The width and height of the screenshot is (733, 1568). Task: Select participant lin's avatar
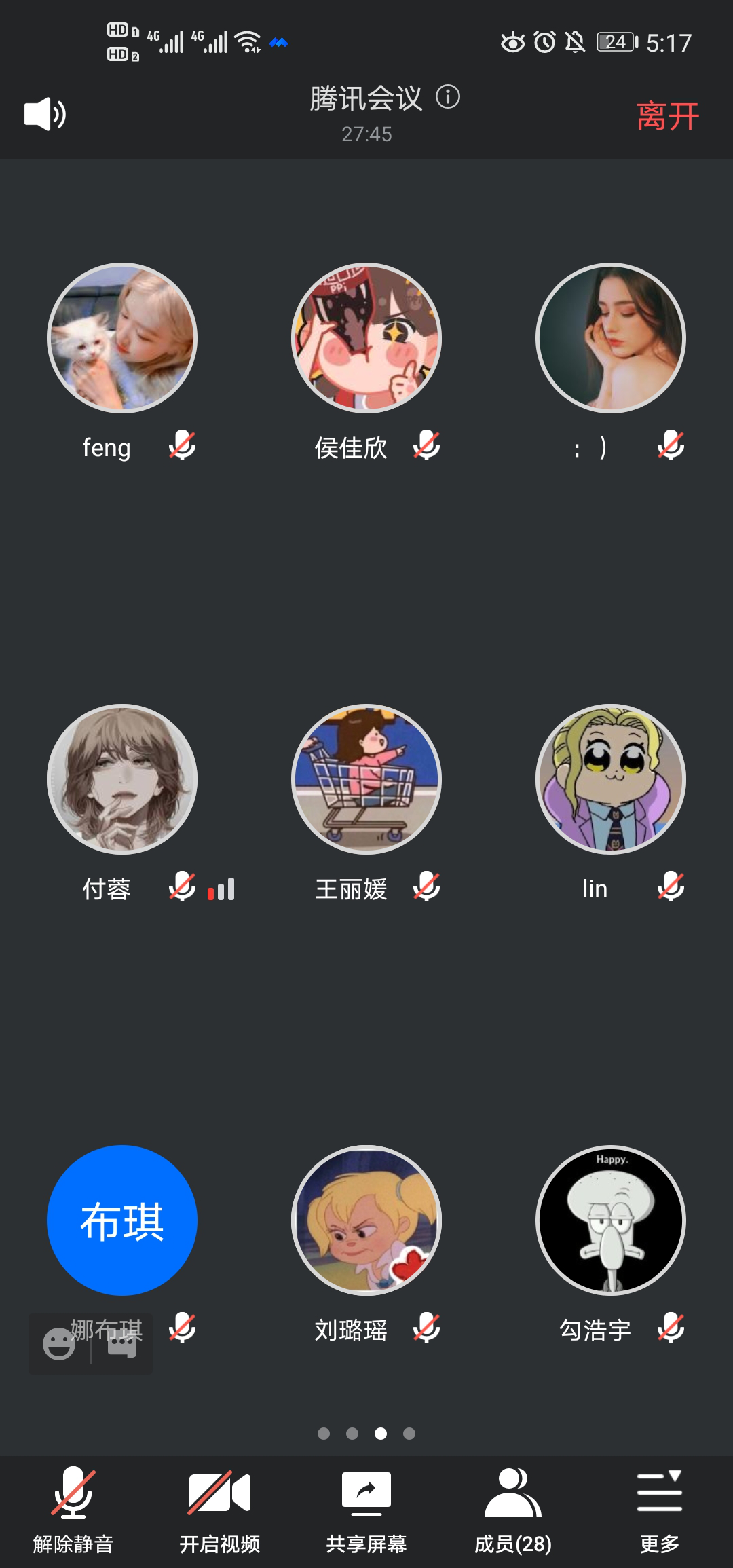point(611,779)
